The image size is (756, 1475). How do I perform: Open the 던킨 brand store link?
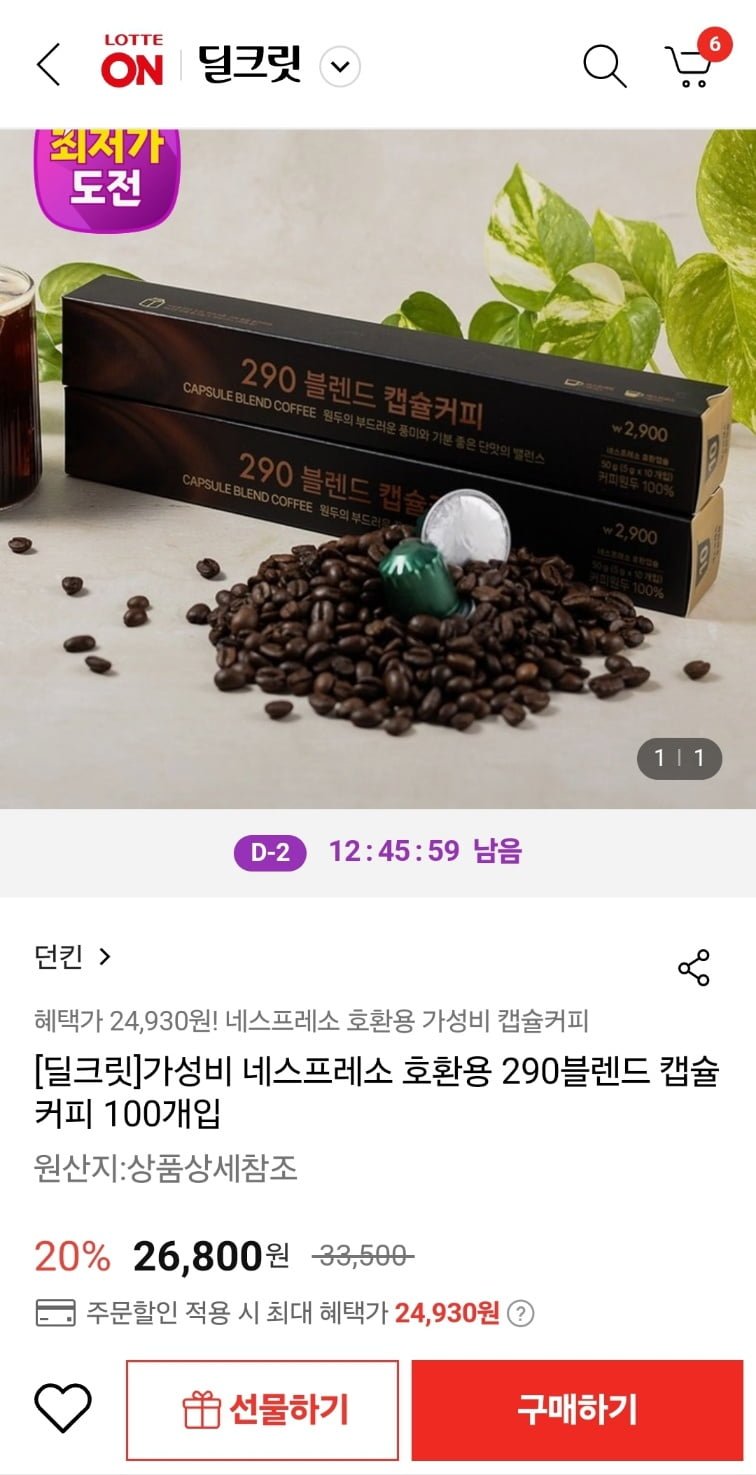coord(72,956)
